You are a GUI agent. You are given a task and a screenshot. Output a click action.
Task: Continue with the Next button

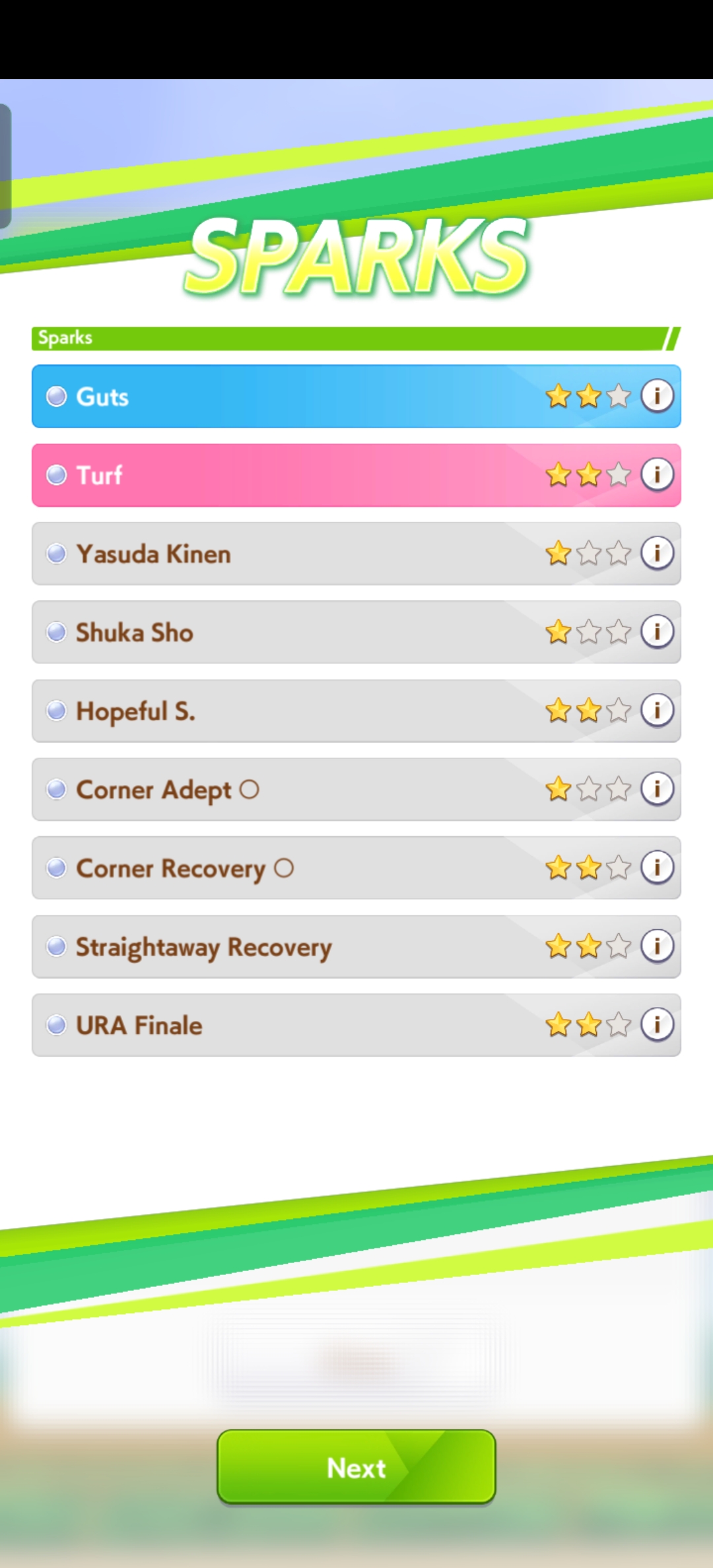(x=356, y=1468)
